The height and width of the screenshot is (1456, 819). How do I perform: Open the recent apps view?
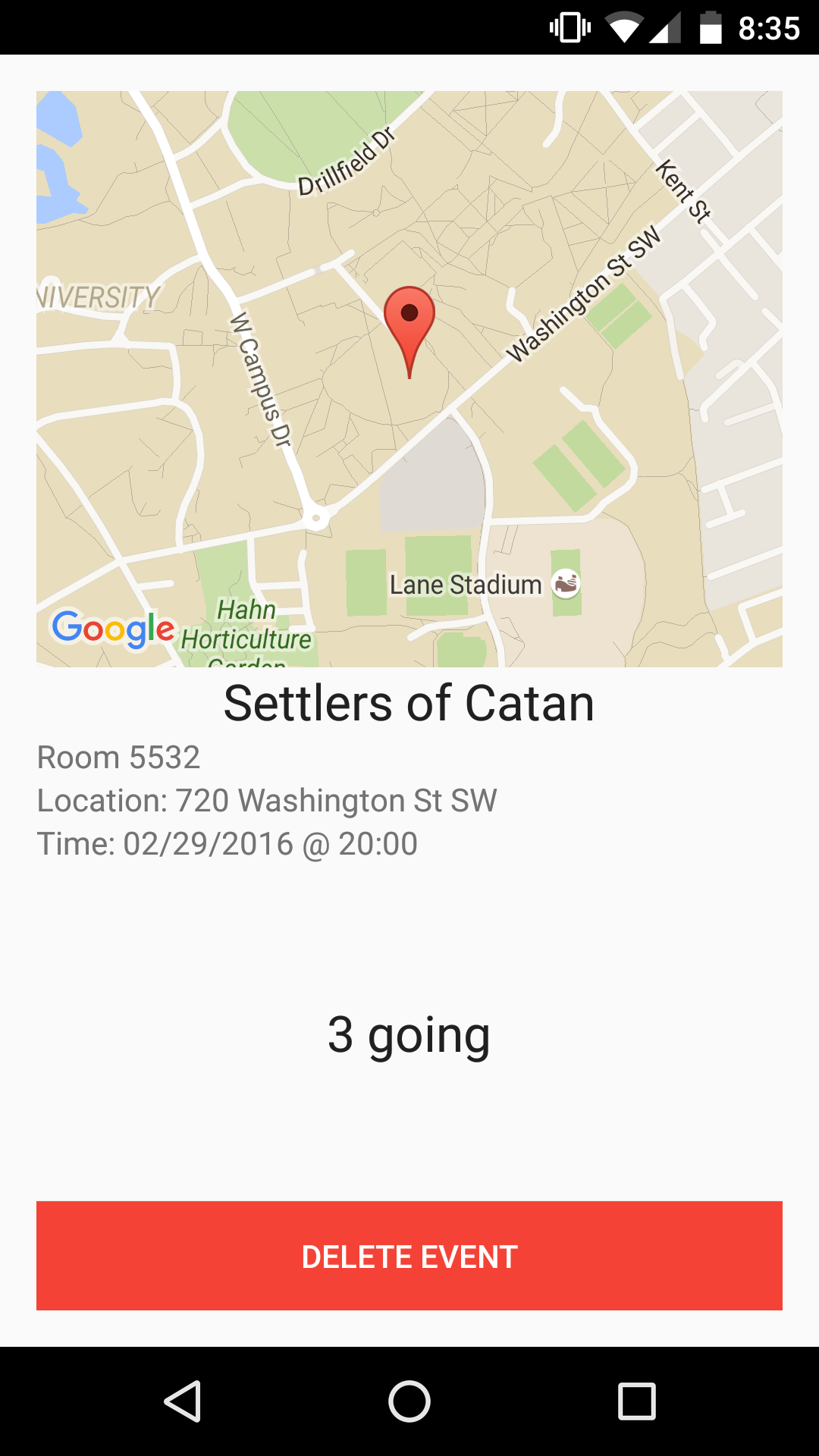(x=637, y=1401)
